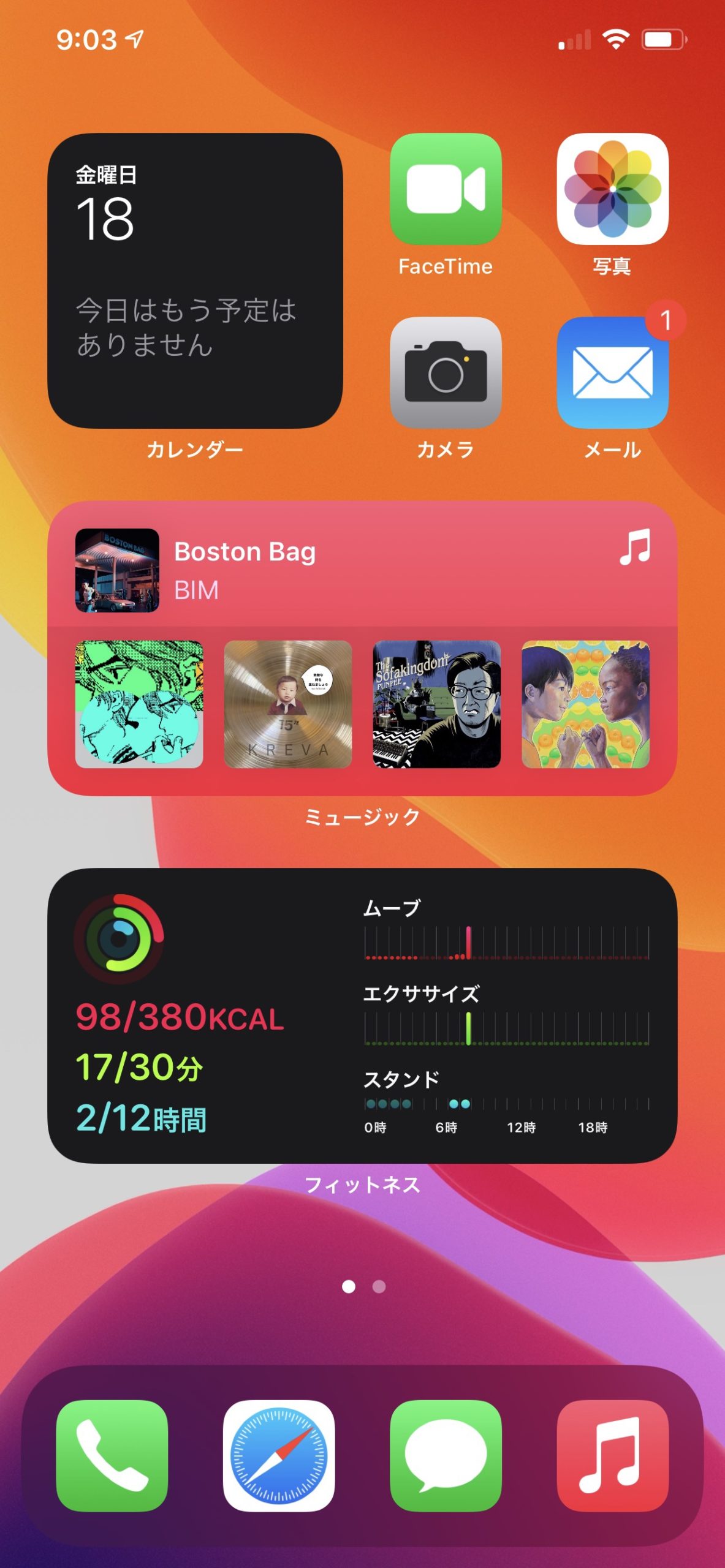725x1568 pixels.
Task: Open the green manga-style album cover
Action: point(139,704)
